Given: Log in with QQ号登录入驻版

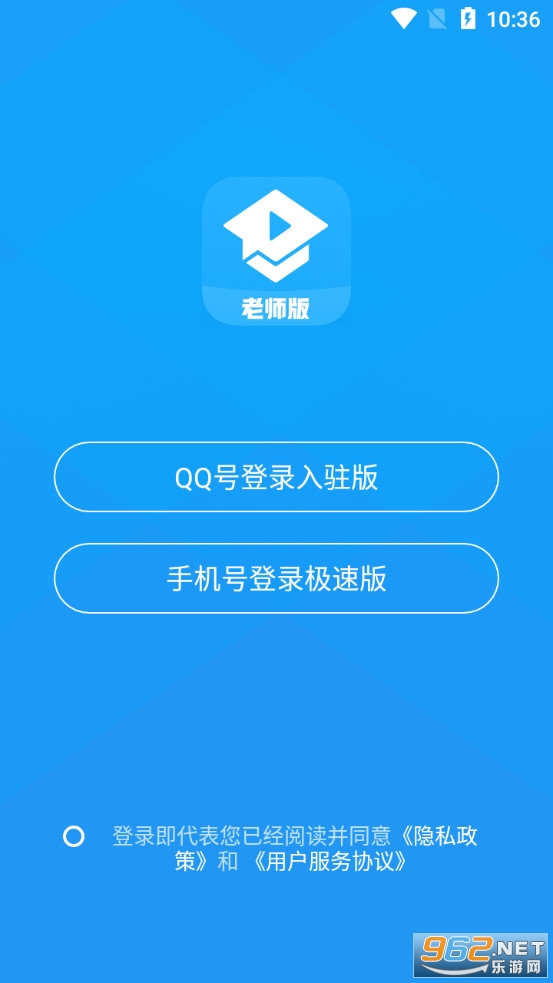Looking at the screenshot, I should (276, 477).
